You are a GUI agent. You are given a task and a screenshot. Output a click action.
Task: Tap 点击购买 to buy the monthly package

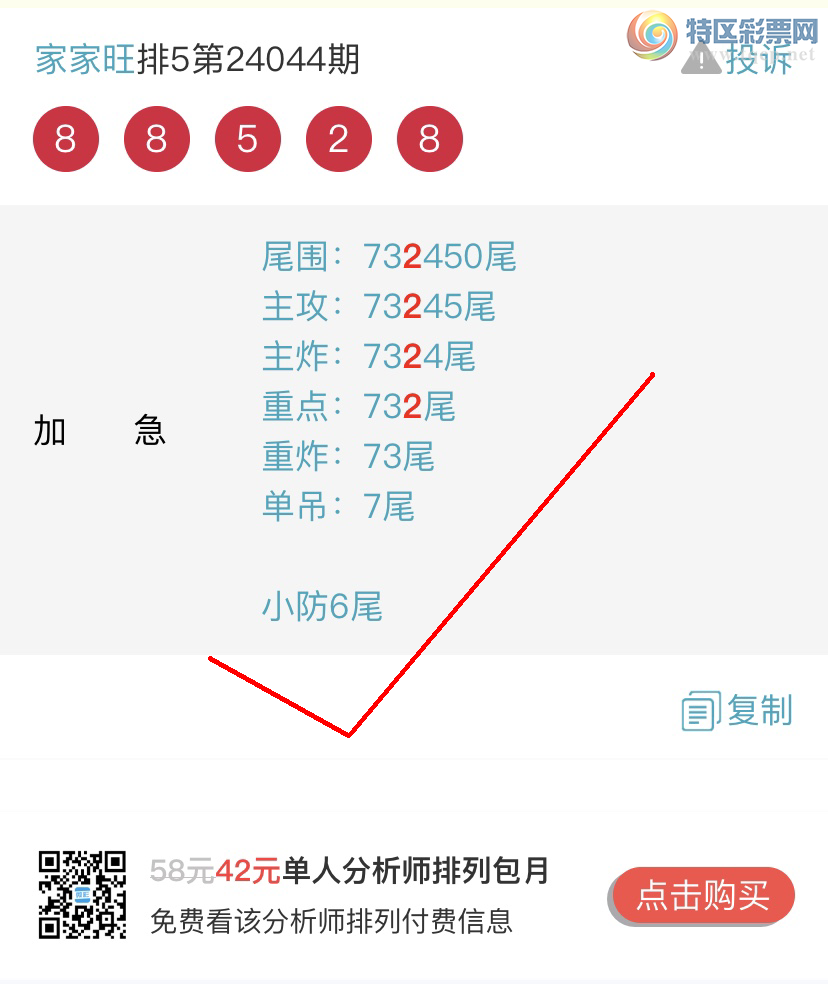[703, 895]
